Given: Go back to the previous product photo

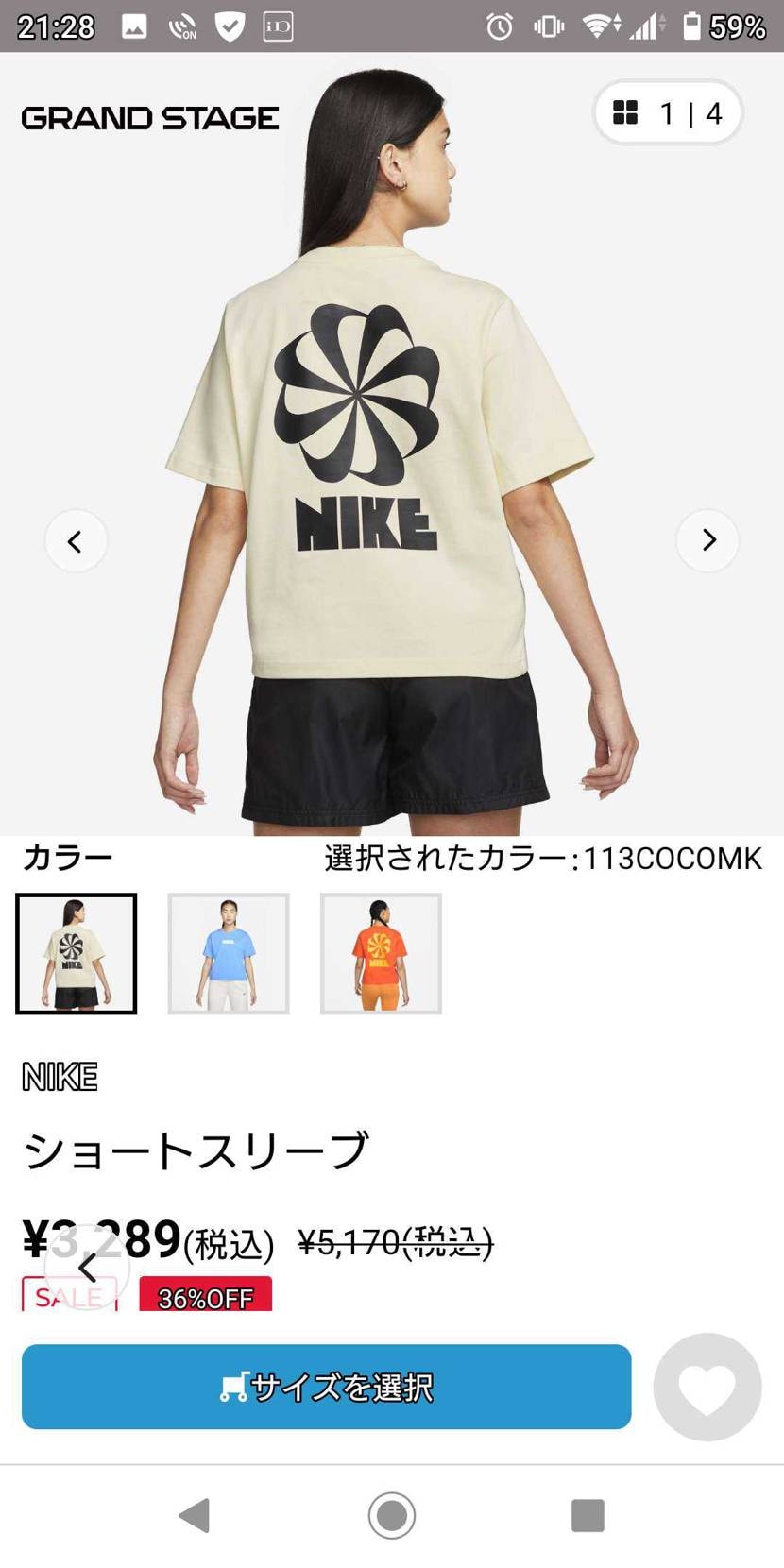Looking at the screenshot, I should pyautogui.click(x=77, y=539).
